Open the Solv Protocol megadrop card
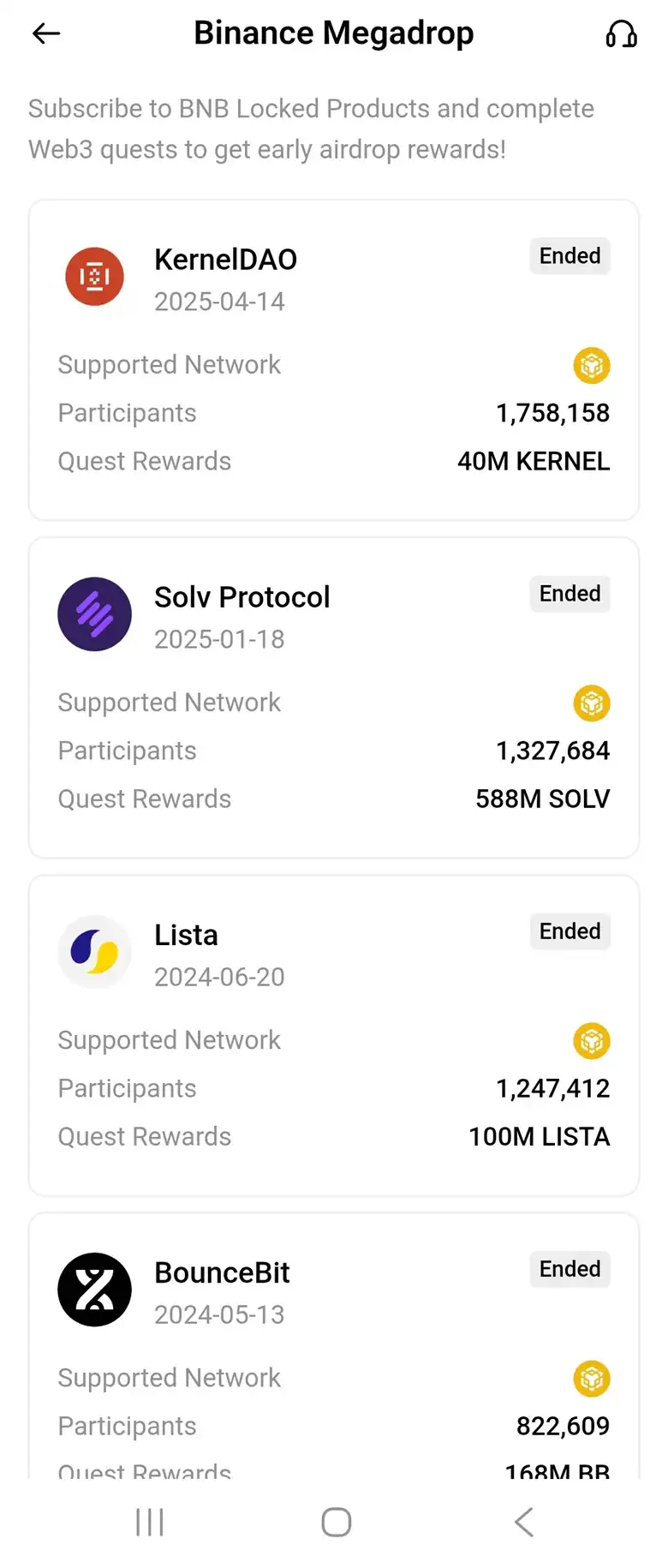 pos(334,696)
